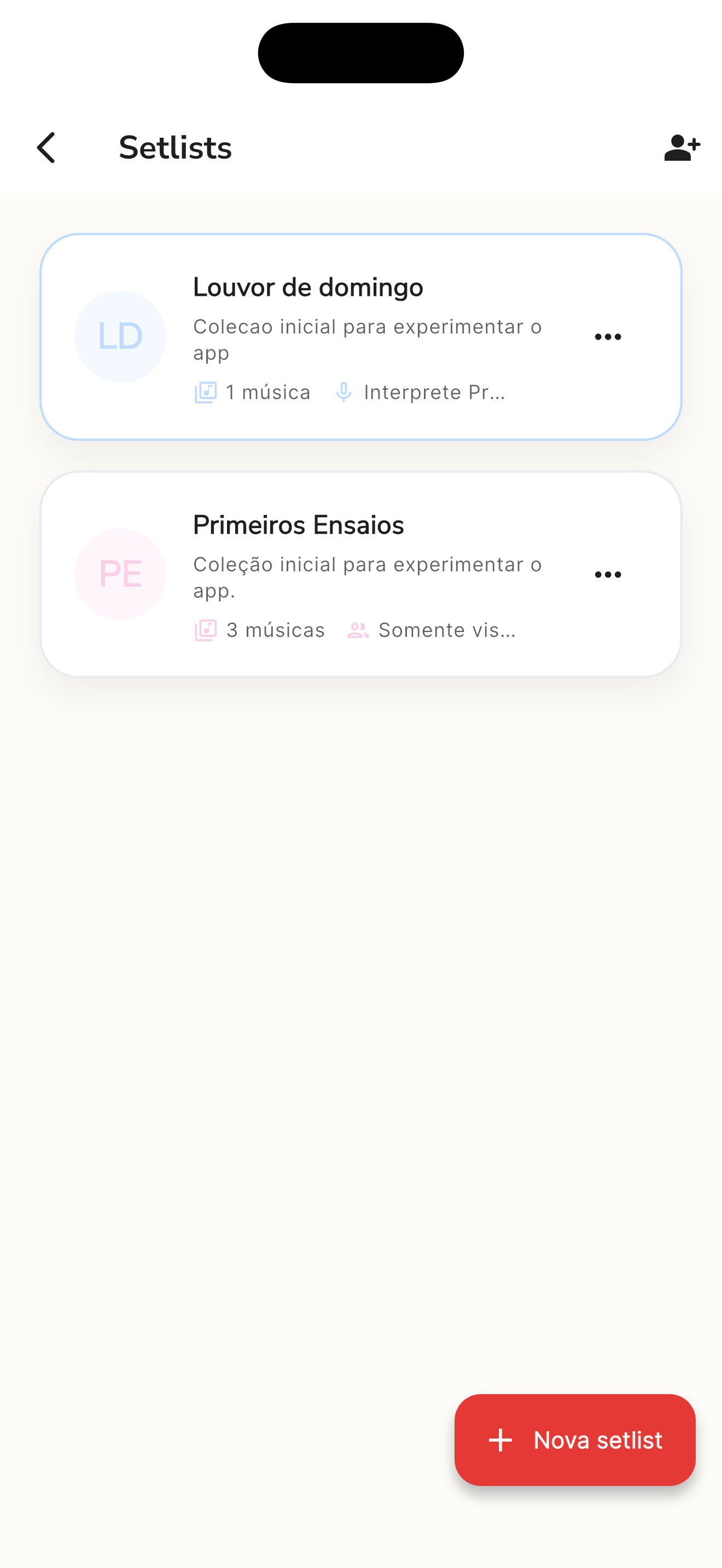
Task: Click the music note icon showing 1 música
Action: [207, 392]
